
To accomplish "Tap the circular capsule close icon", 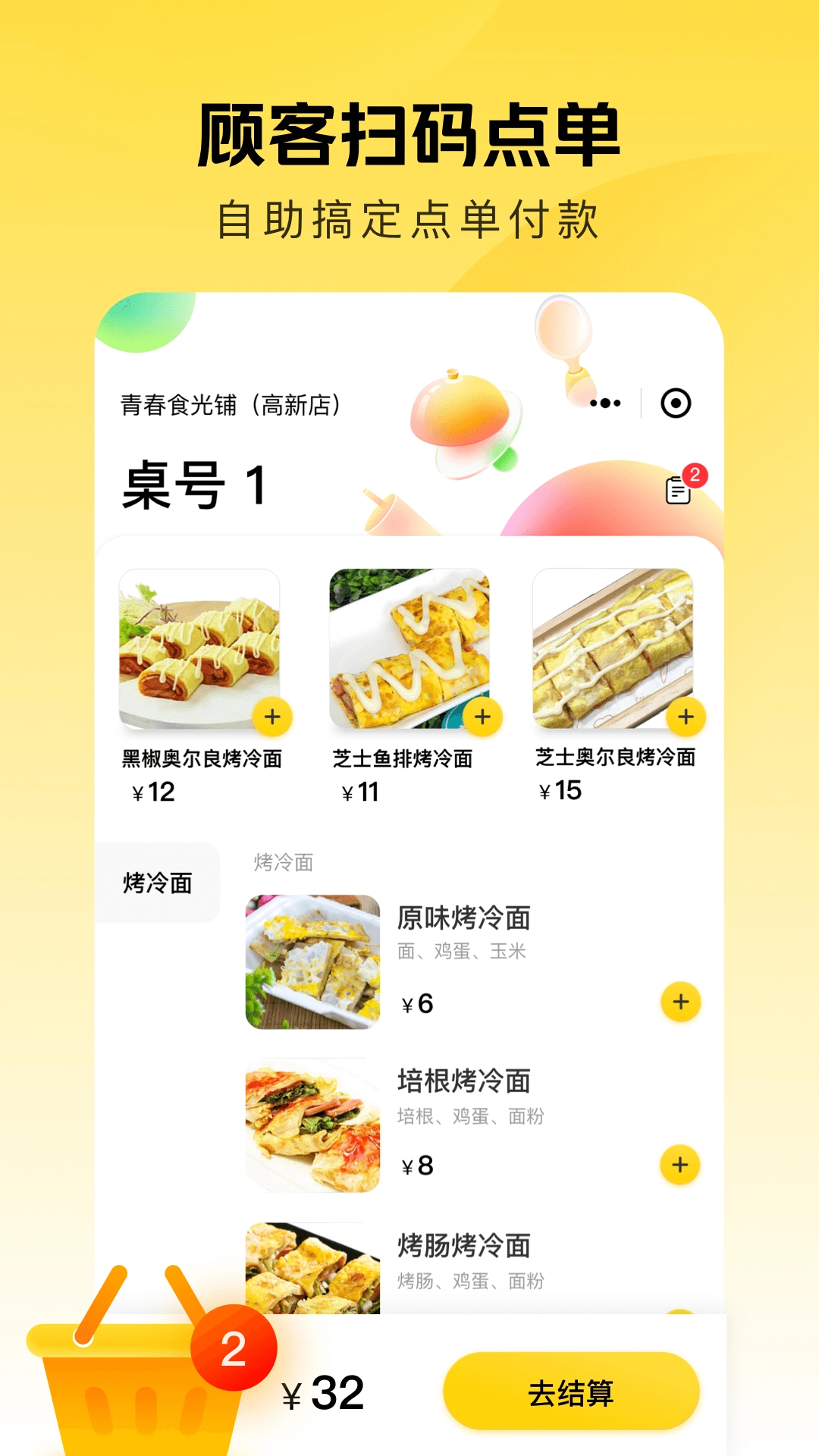I will click(677, 404).
